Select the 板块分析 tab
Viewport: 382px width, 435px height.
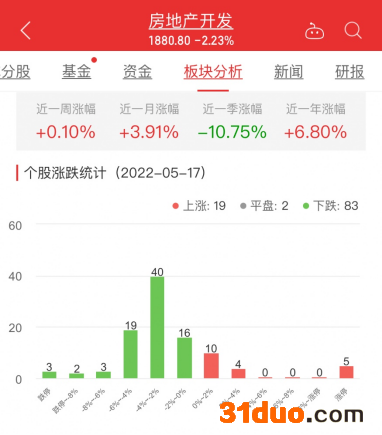tap(213, 72)
